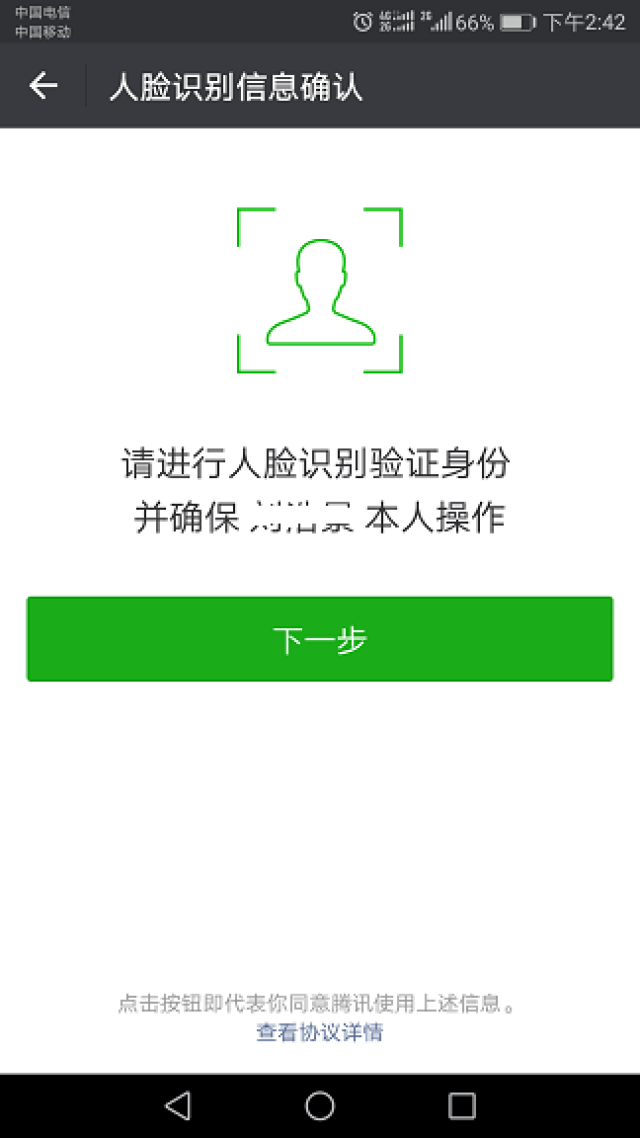Go to the home screen
This screenshot has height=1138, width=640.
(x=319, y=1105)
